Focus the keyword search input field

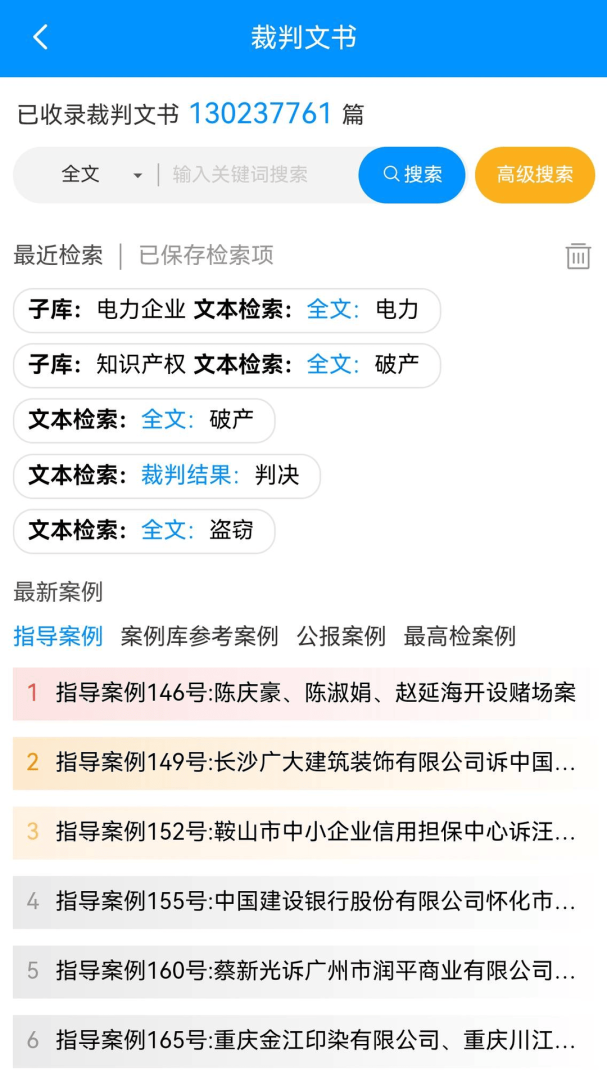(x=258, y=175)
